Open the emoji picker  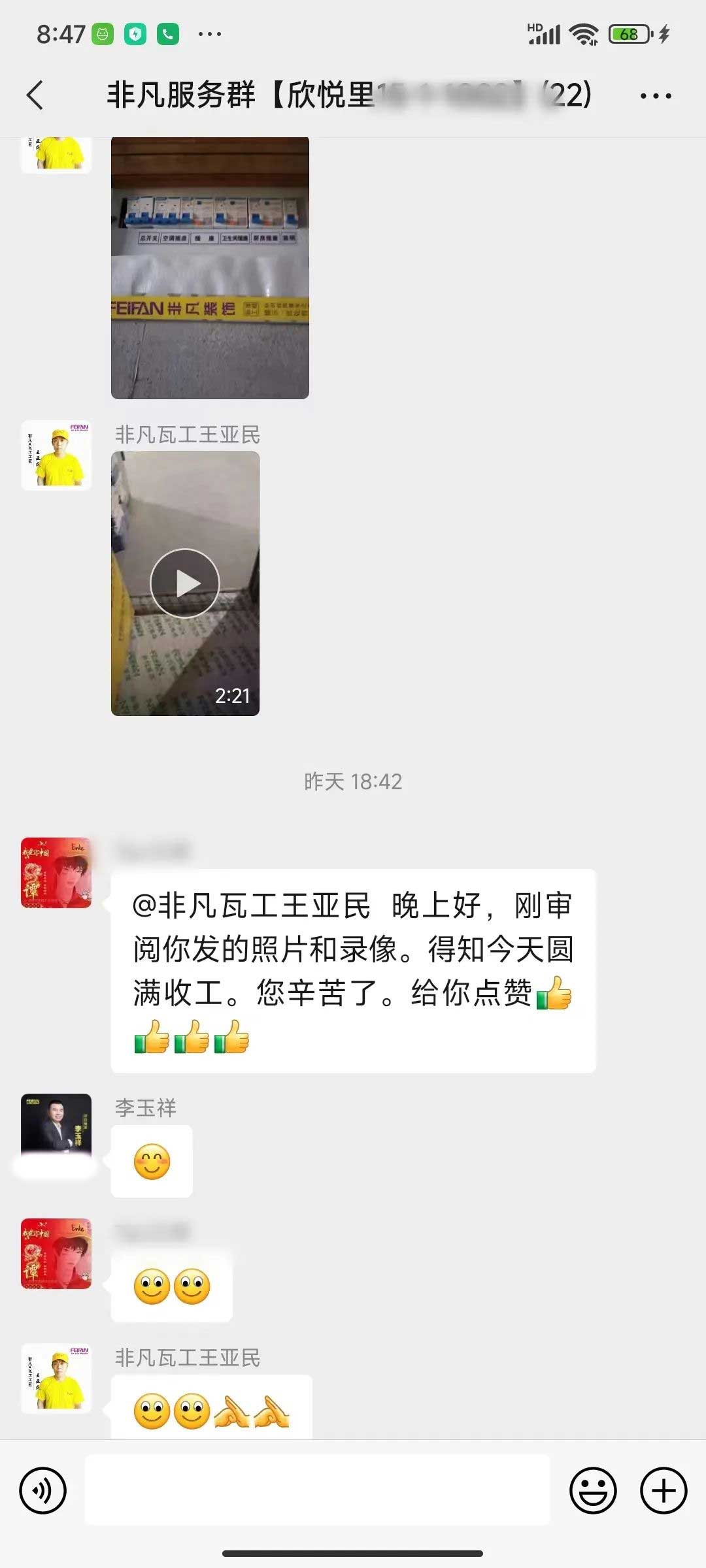point(593,1490)
